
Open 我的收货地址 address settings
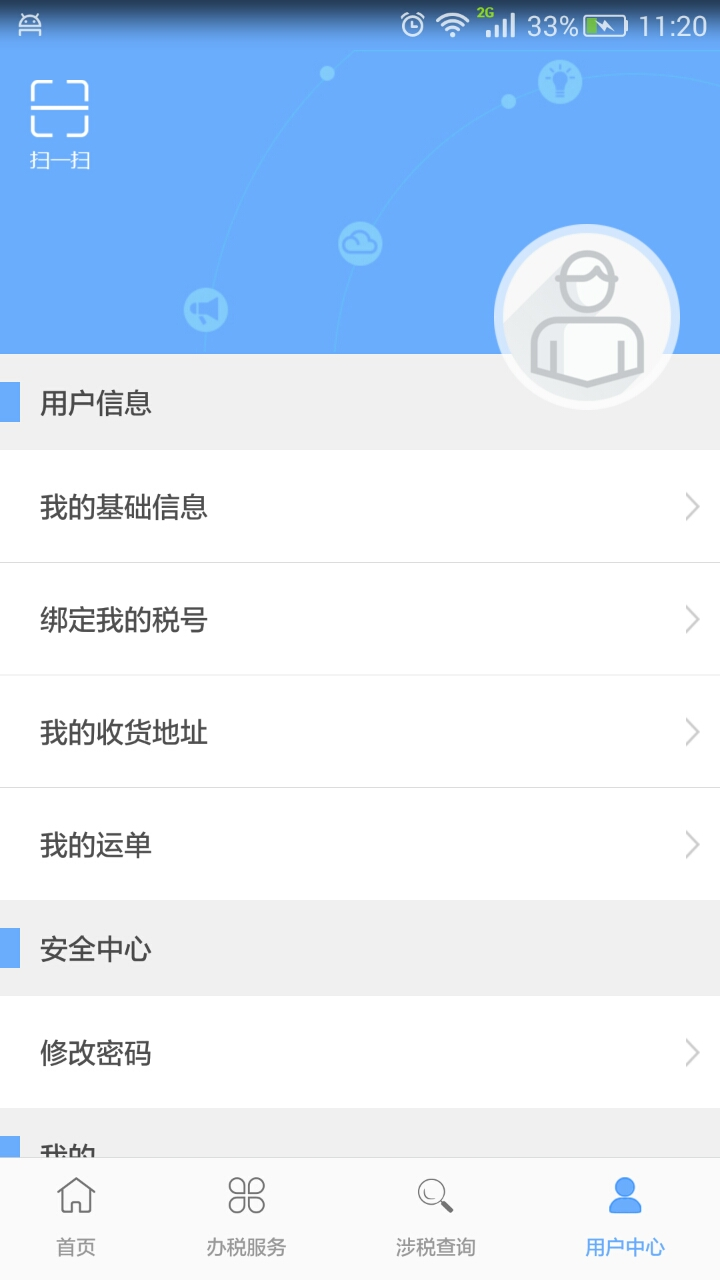pyautogui.click(x=360, y=732)
